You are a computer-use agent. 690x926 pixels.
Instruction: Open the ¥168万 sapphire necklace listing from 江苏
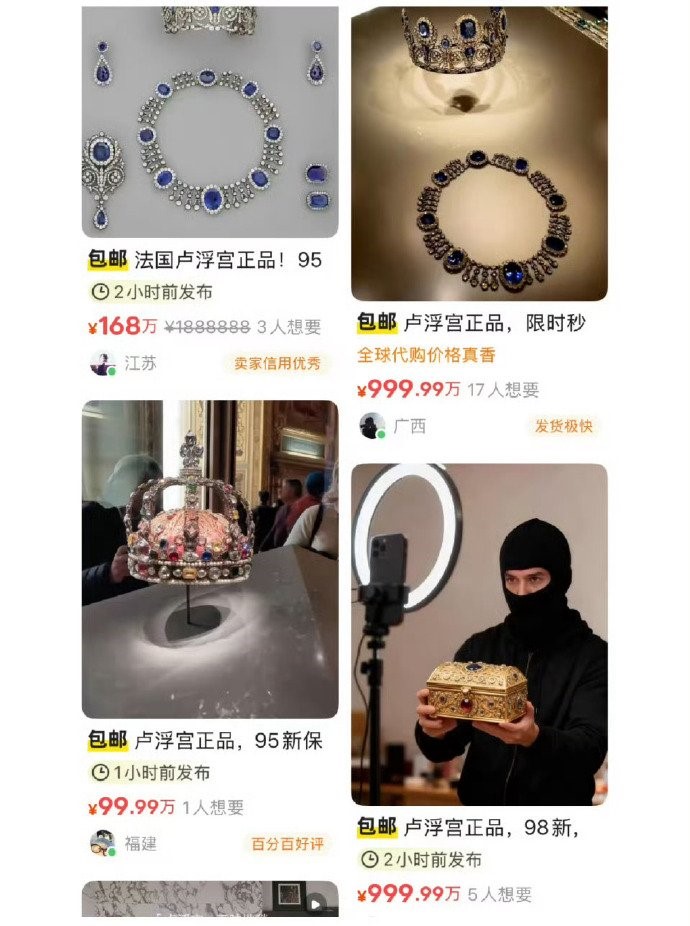(x=210, y=122)
